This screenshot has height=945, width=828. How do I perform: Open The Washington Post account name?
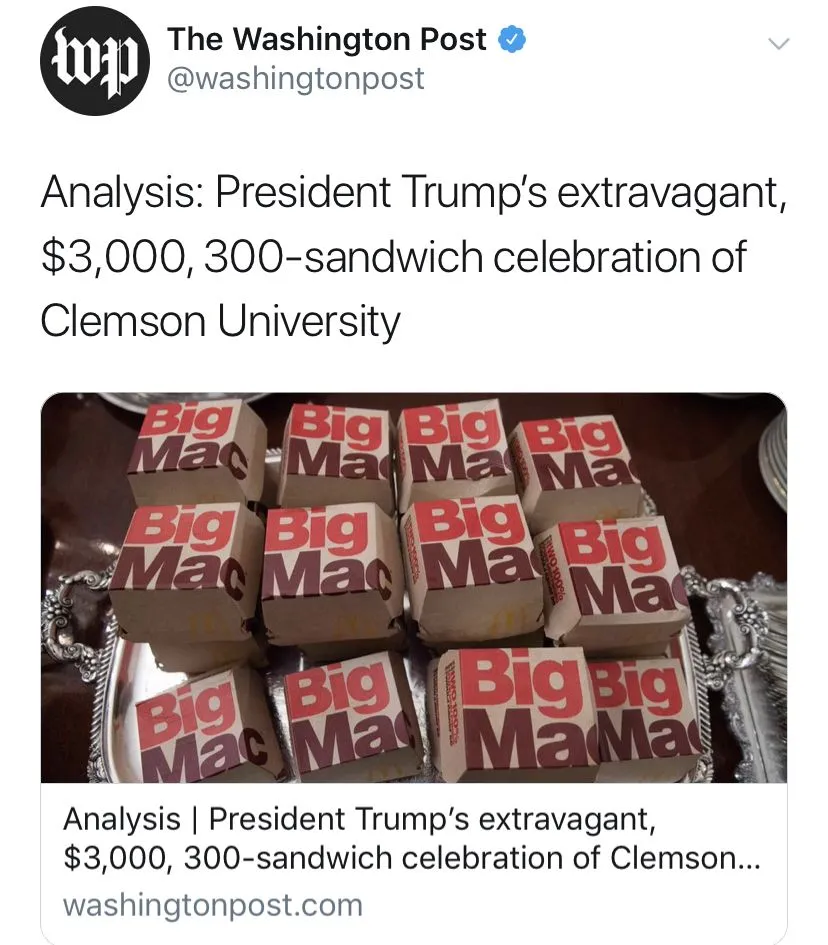click(x=327, y=39)
